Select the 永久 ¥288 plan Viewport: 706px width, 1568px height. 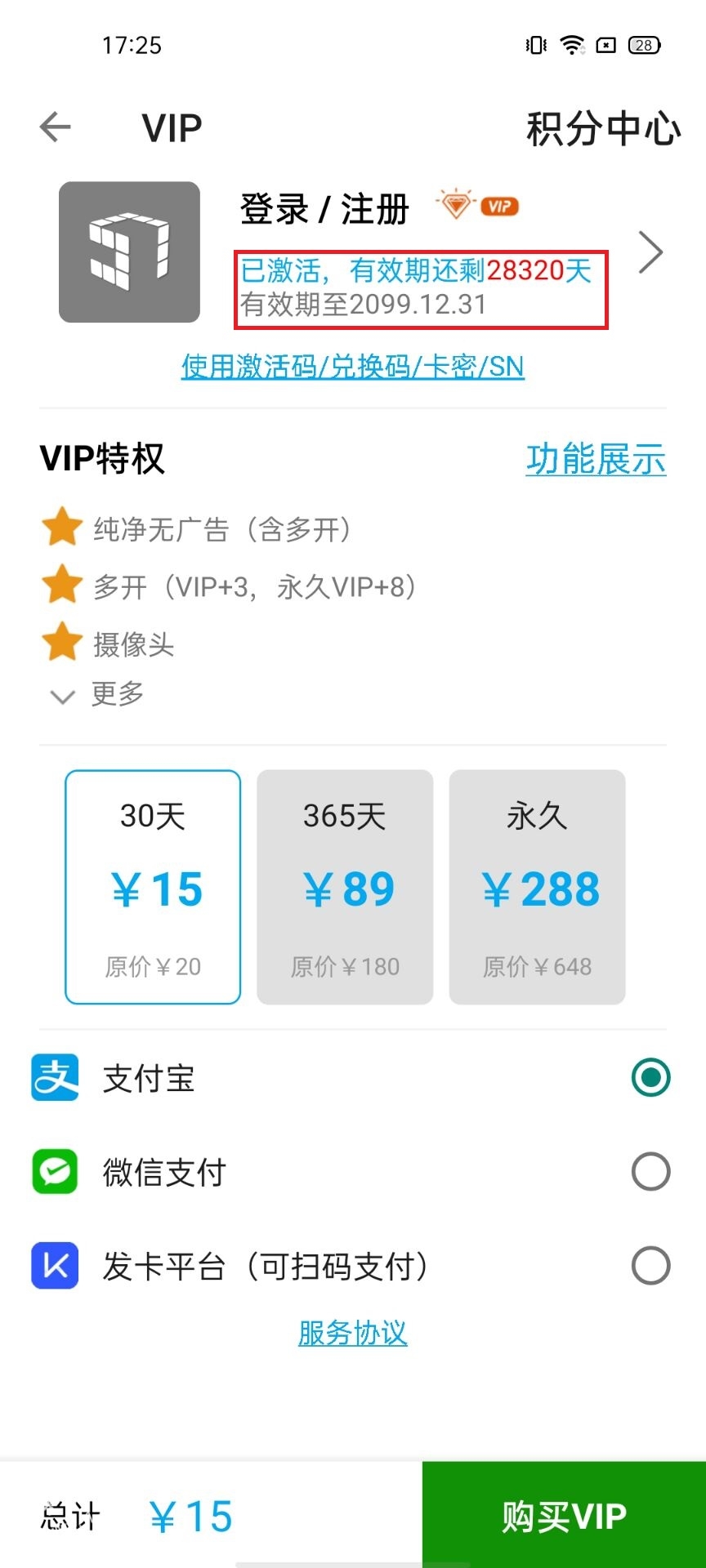point(537,887)
